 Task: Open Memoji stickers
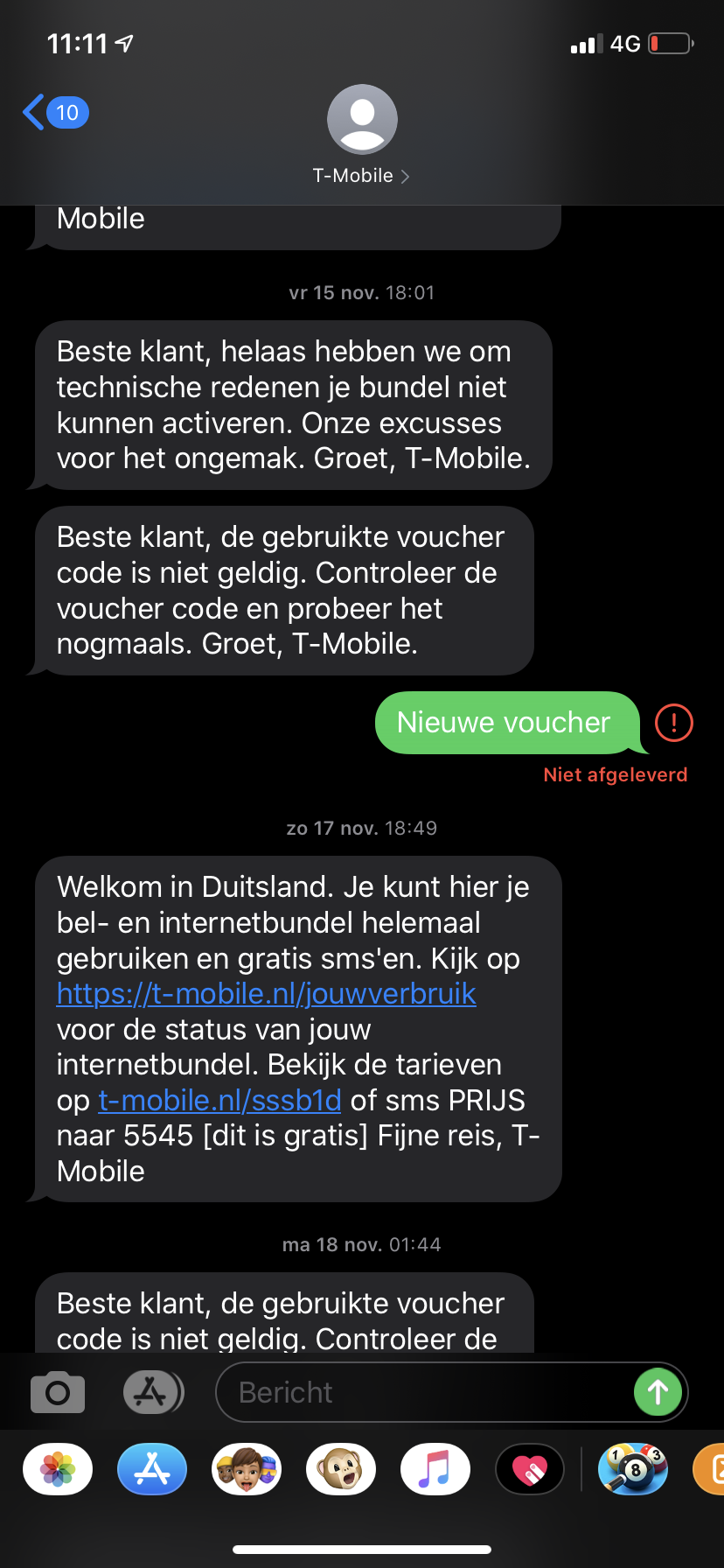247,1469
